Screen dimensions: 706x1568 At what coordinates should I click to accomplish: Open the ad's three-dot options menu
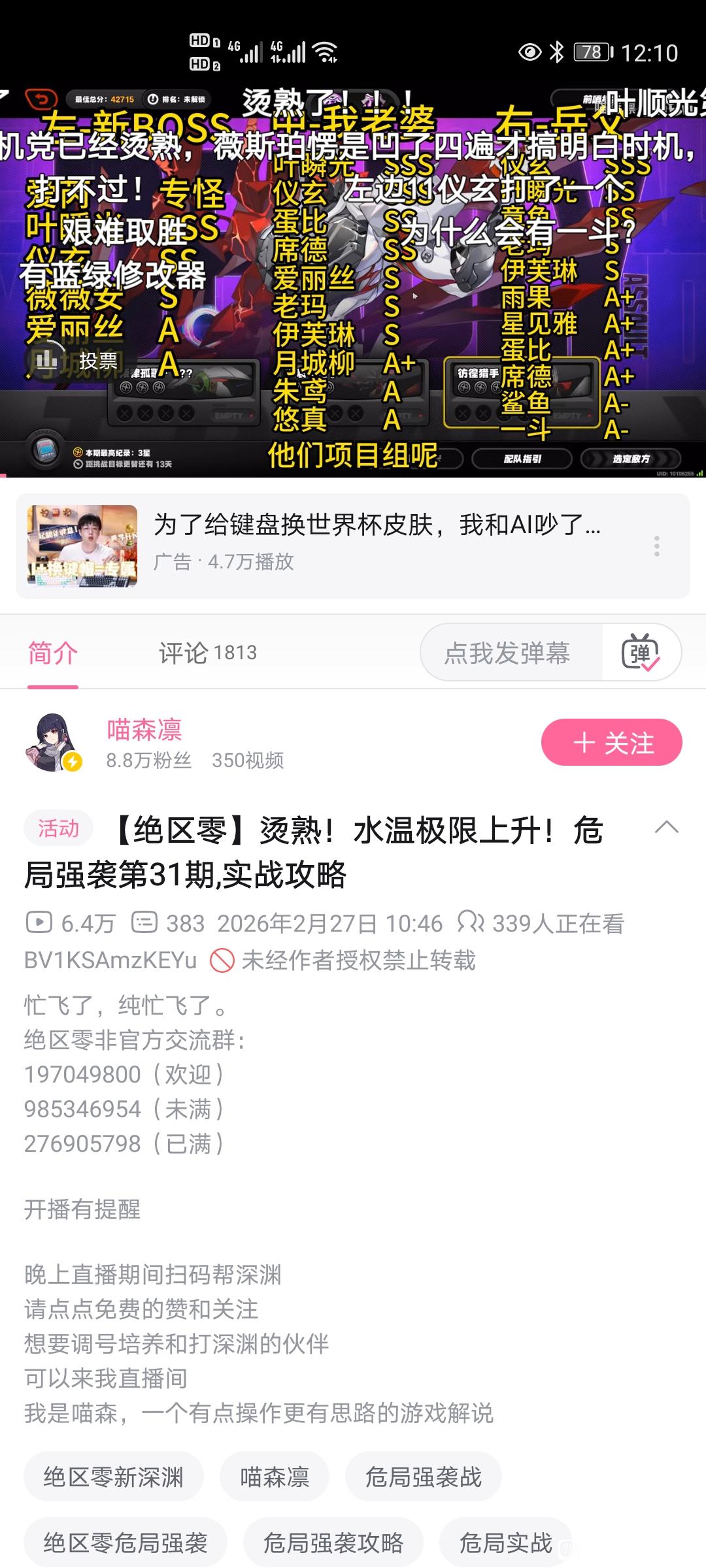pos(656,546)
